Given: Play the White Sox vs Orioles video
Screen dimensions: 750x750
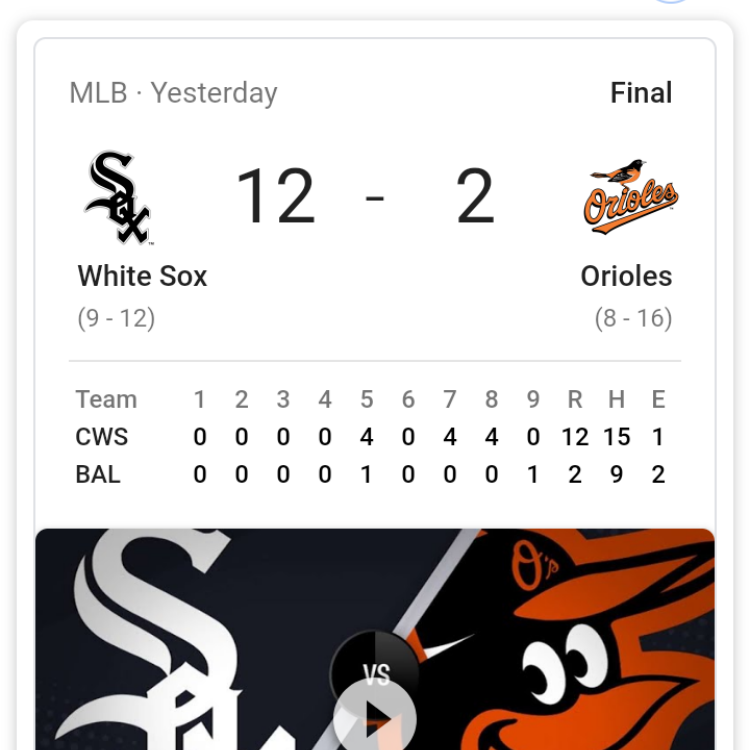Looking at the screenshot, I should (x=376, y=714).
